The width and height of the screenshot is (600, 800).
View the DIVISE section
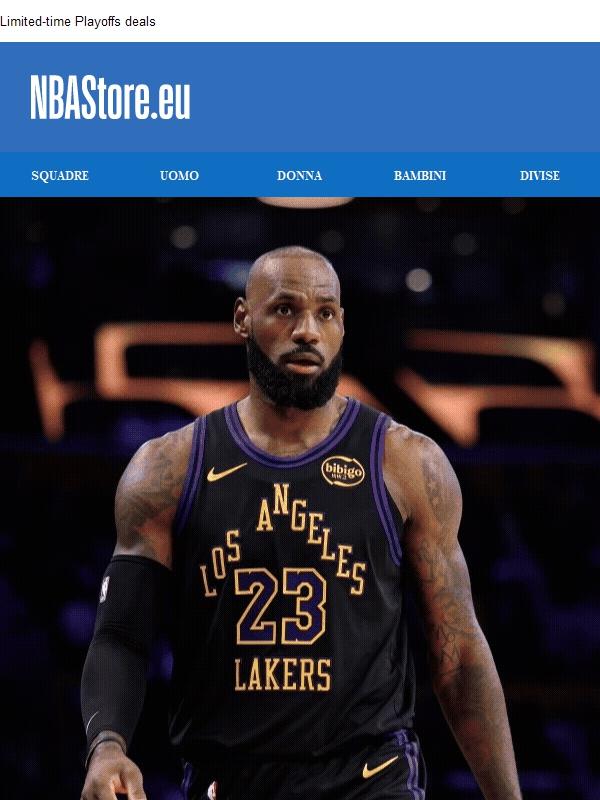[540, 175]
